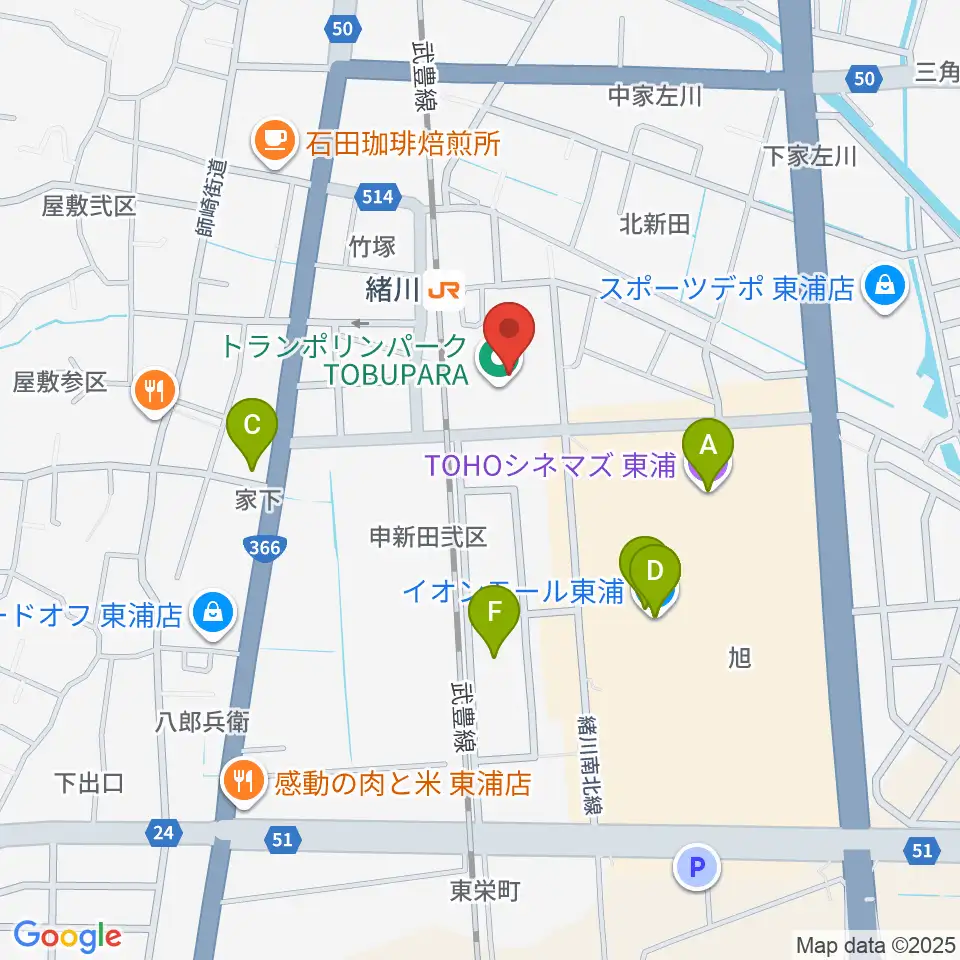The image size is (960, 960).
Task: Open 石田珈琲焙煎所 cafe pin
Action: (274, 143)
